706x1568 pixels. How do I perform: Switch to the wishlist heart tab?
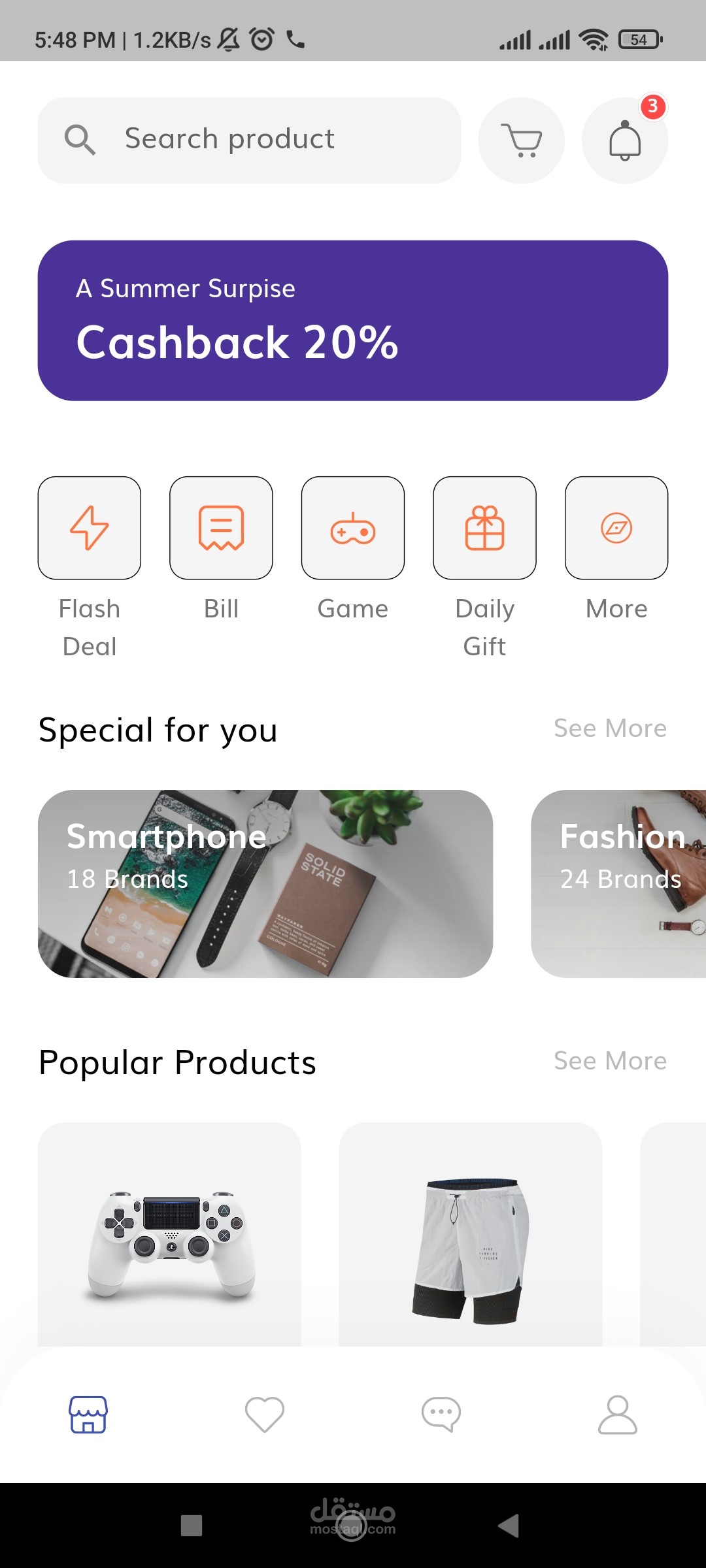click(x=265, y=1413)
